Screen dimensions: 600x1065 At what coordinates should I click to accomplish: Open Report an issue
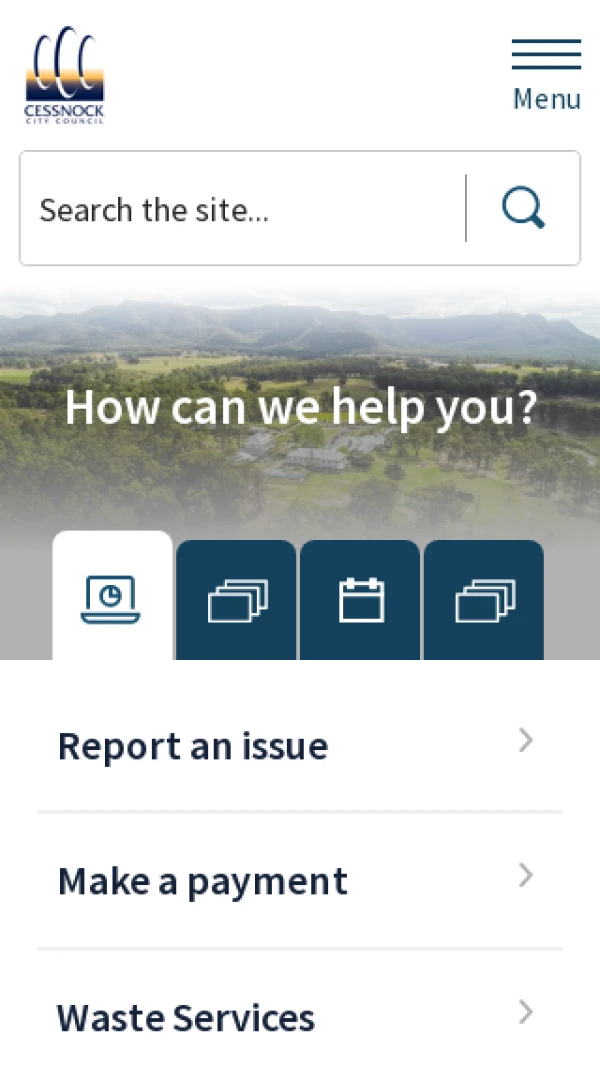pyautogui.click(x=299, y=746)
